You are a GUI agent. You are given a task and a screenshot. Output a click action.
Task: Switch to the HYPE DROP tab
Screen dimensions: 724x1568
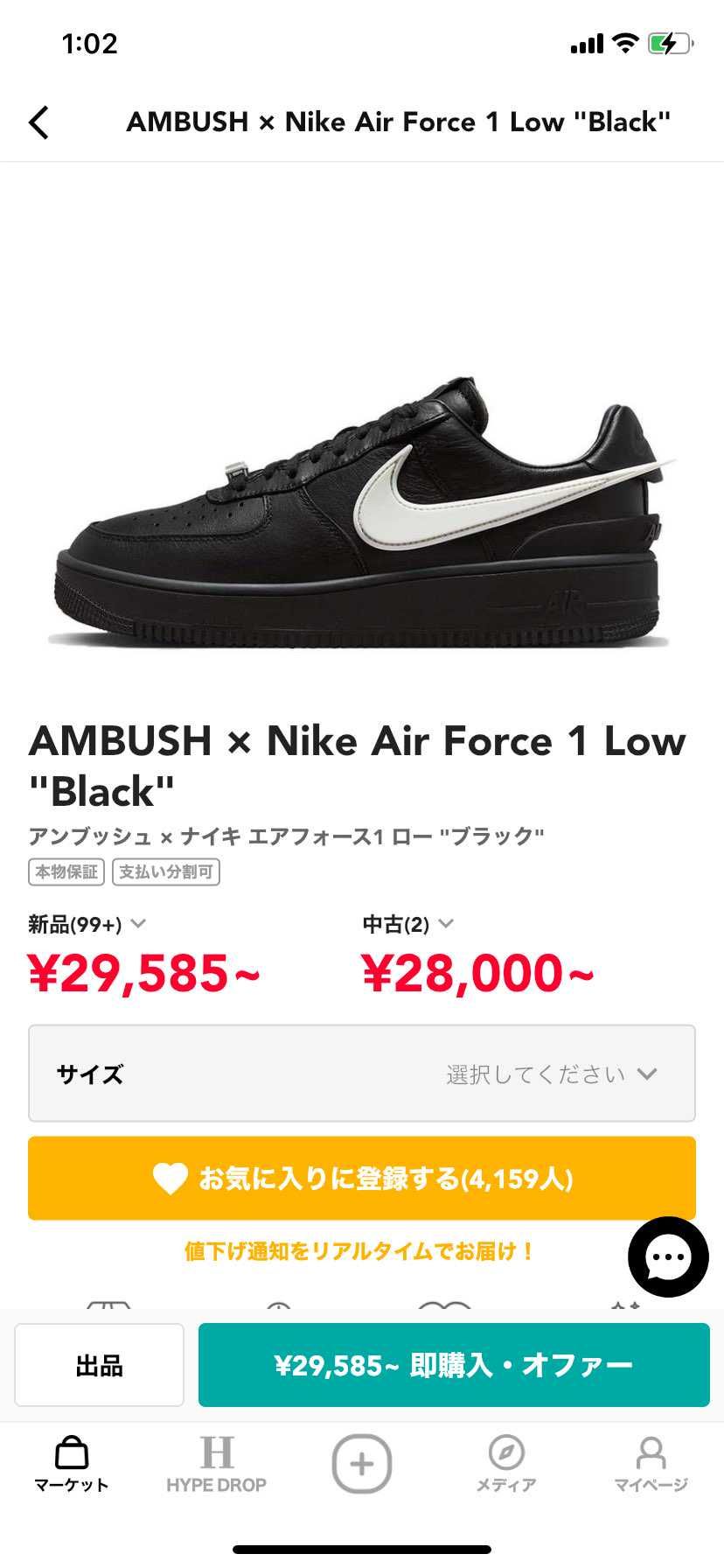point(216,1464)
